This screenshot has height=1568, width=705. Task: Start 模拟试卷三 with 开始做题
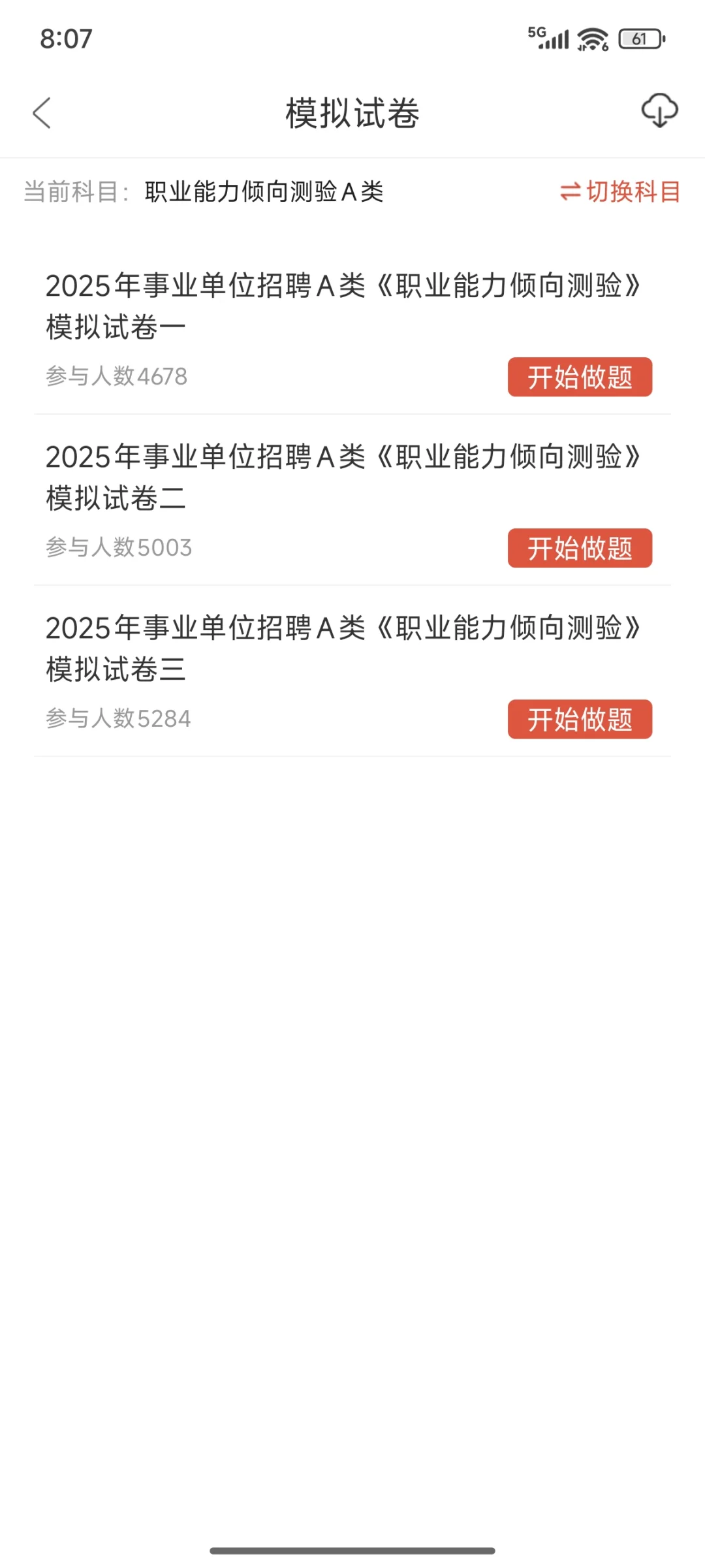click(x=580, y=719)
